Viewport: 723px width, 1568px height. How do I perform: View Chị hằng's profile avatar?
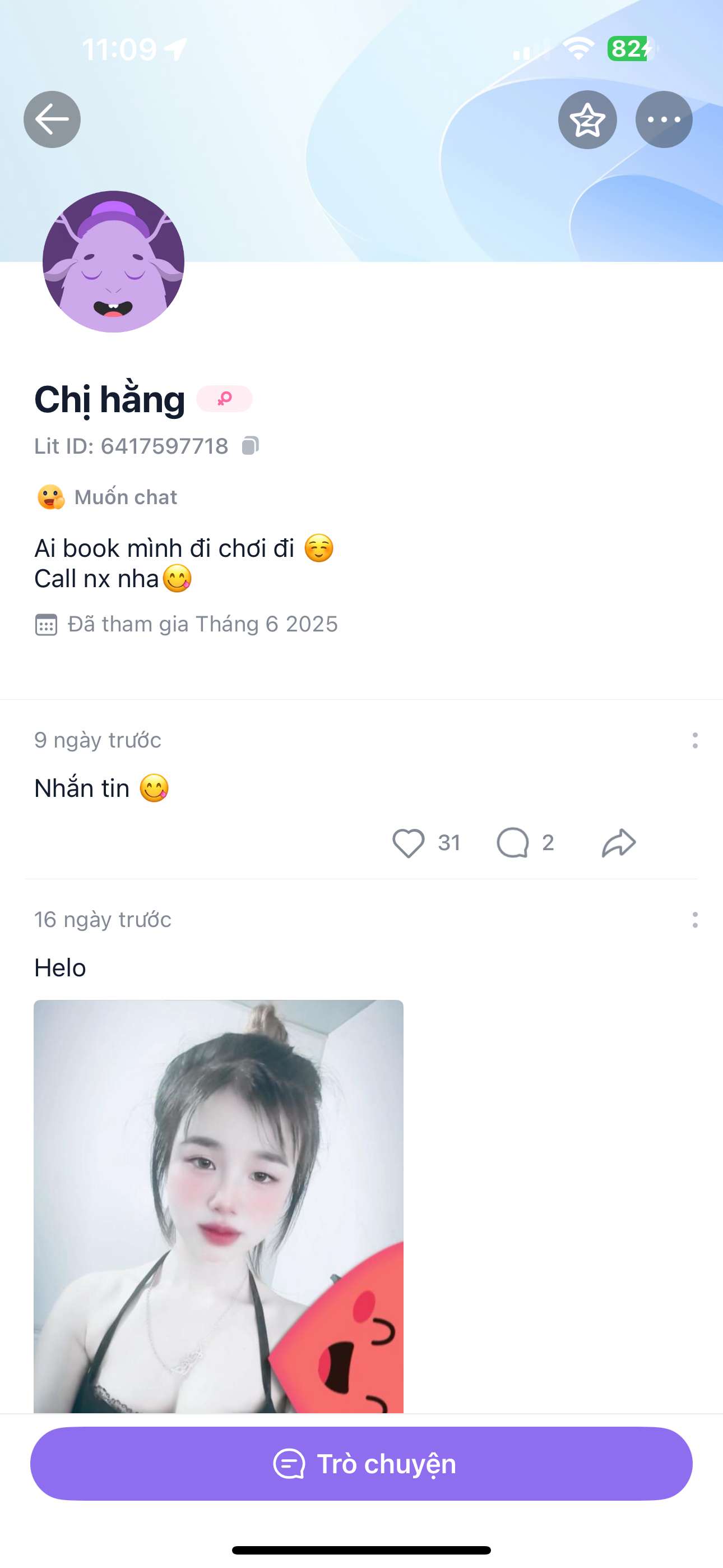tap(113, 262)
